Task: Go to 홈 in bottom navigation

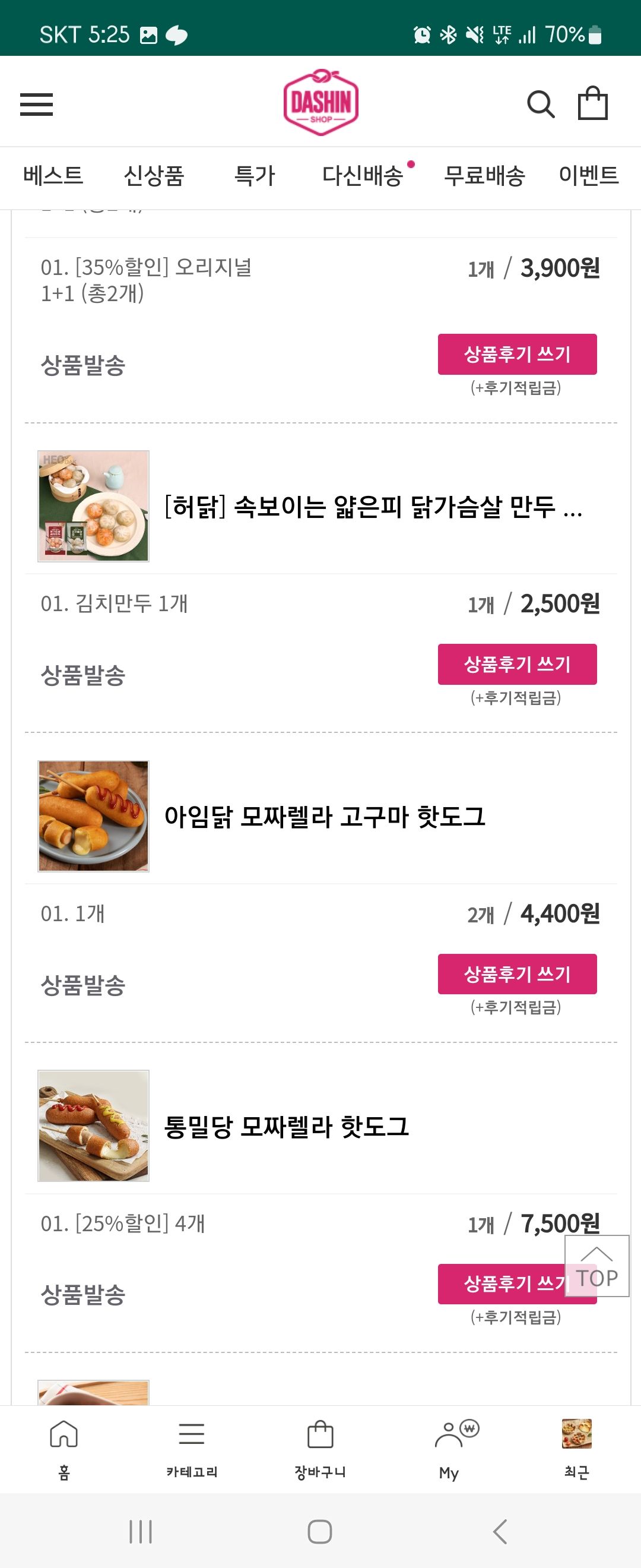Action: (64, 1447)
